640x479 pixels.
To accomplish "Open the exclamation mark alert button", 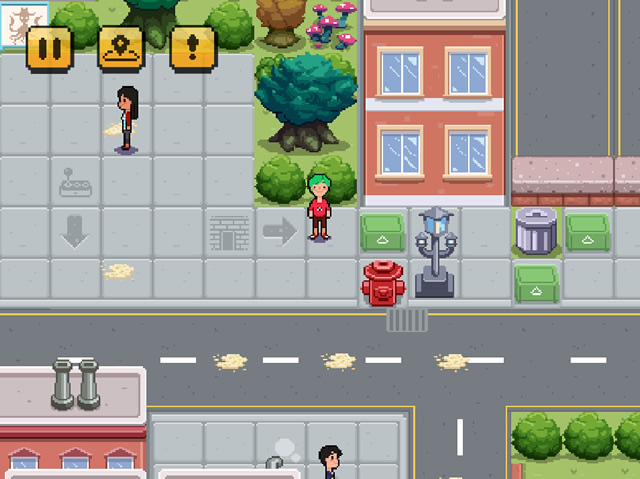I will point(193,48).
